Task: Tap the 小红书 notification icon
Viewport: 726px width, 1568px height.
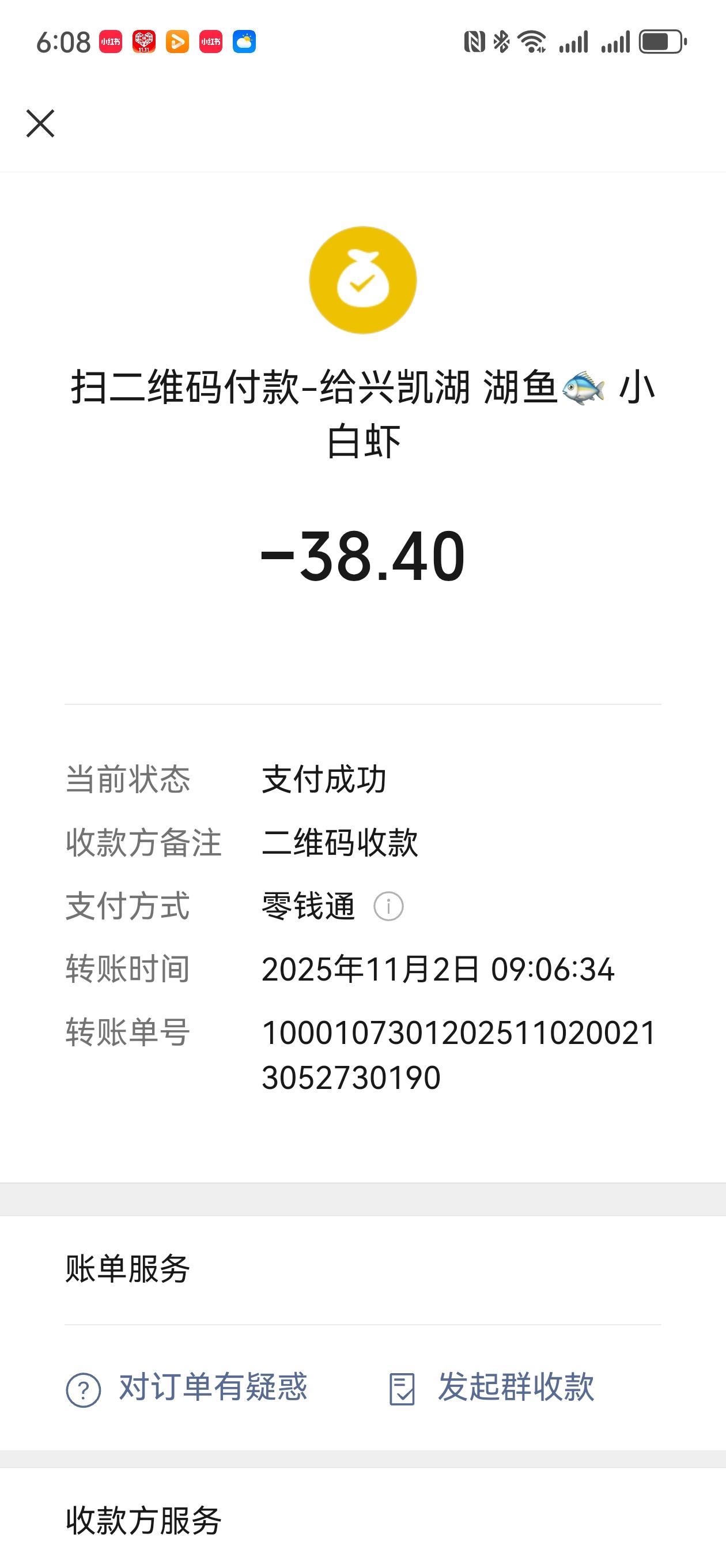Action: (109, 42)
